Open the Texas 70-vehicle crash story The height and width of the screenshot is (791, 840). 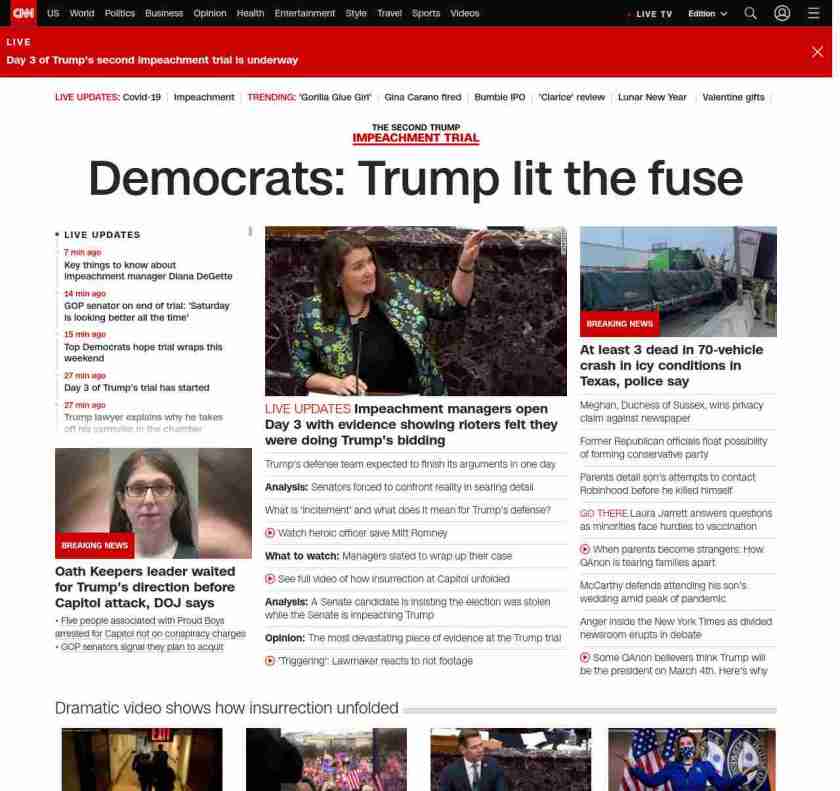[671, 365]
